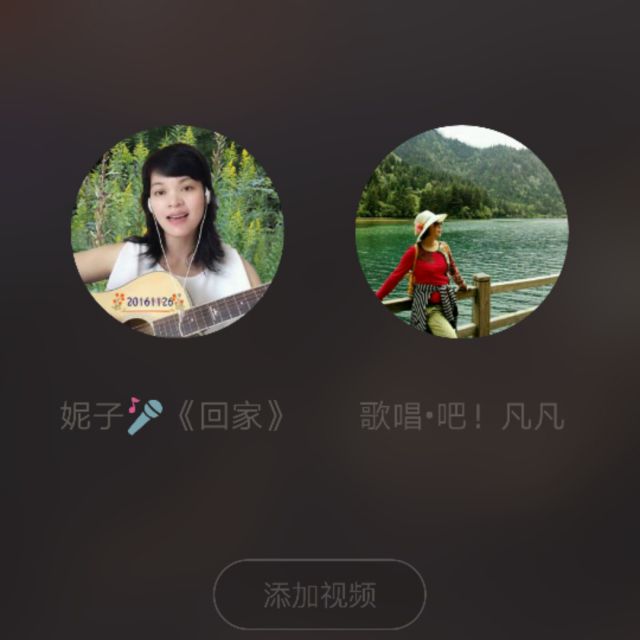640x640 pixels.
Task: Select the 歌唱•吧！凡凡 circular picture
Action: coord(462,231)
